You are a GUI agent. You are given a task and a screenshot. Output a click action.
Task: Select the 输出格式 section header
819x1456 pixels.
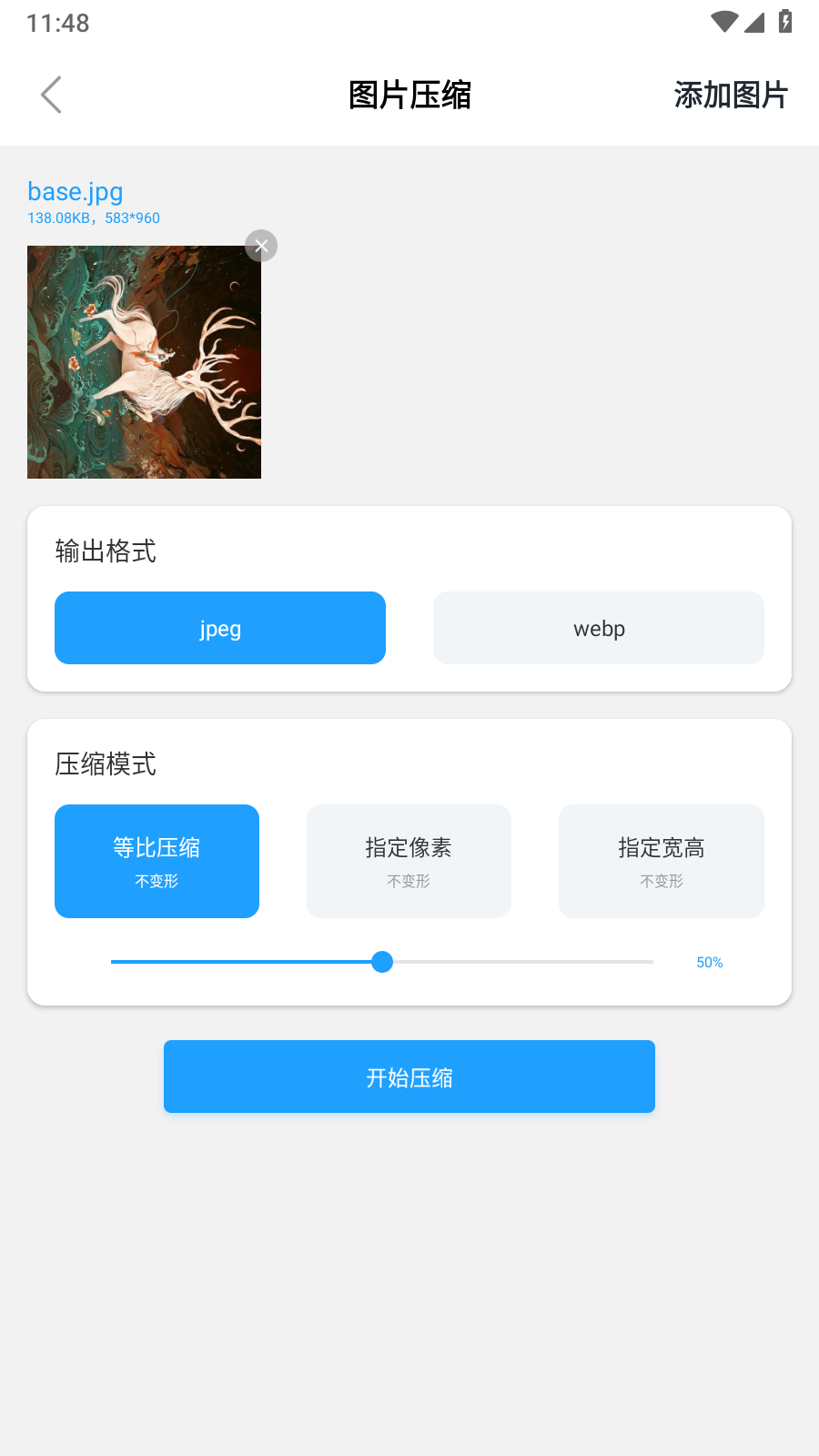tap(105, 551)
